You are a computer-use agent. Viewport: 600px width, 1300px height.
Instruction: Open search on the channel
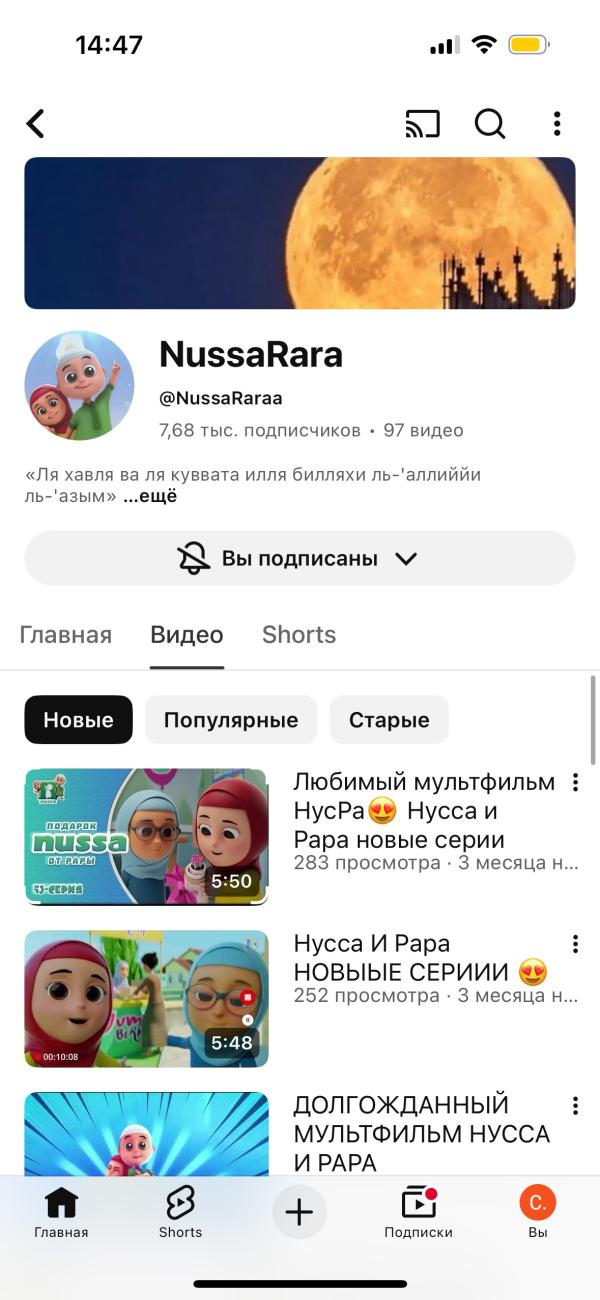click(489, 124)
